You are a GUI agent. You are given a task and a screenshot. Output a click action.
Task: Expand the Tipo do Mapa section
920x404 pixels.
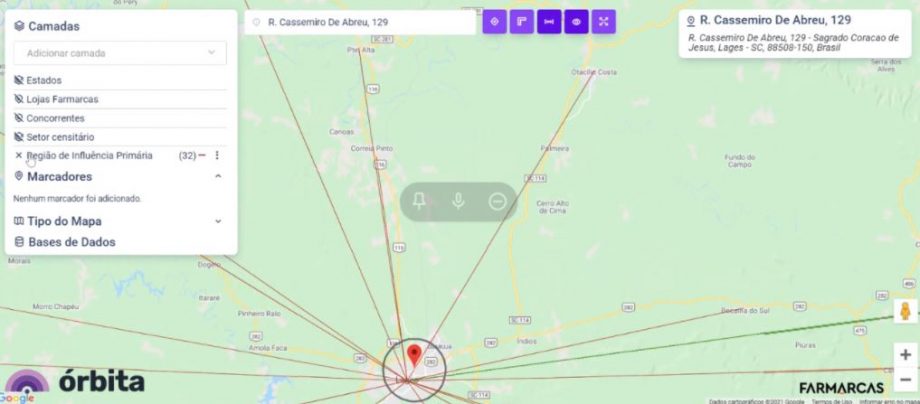click(218, 221)
